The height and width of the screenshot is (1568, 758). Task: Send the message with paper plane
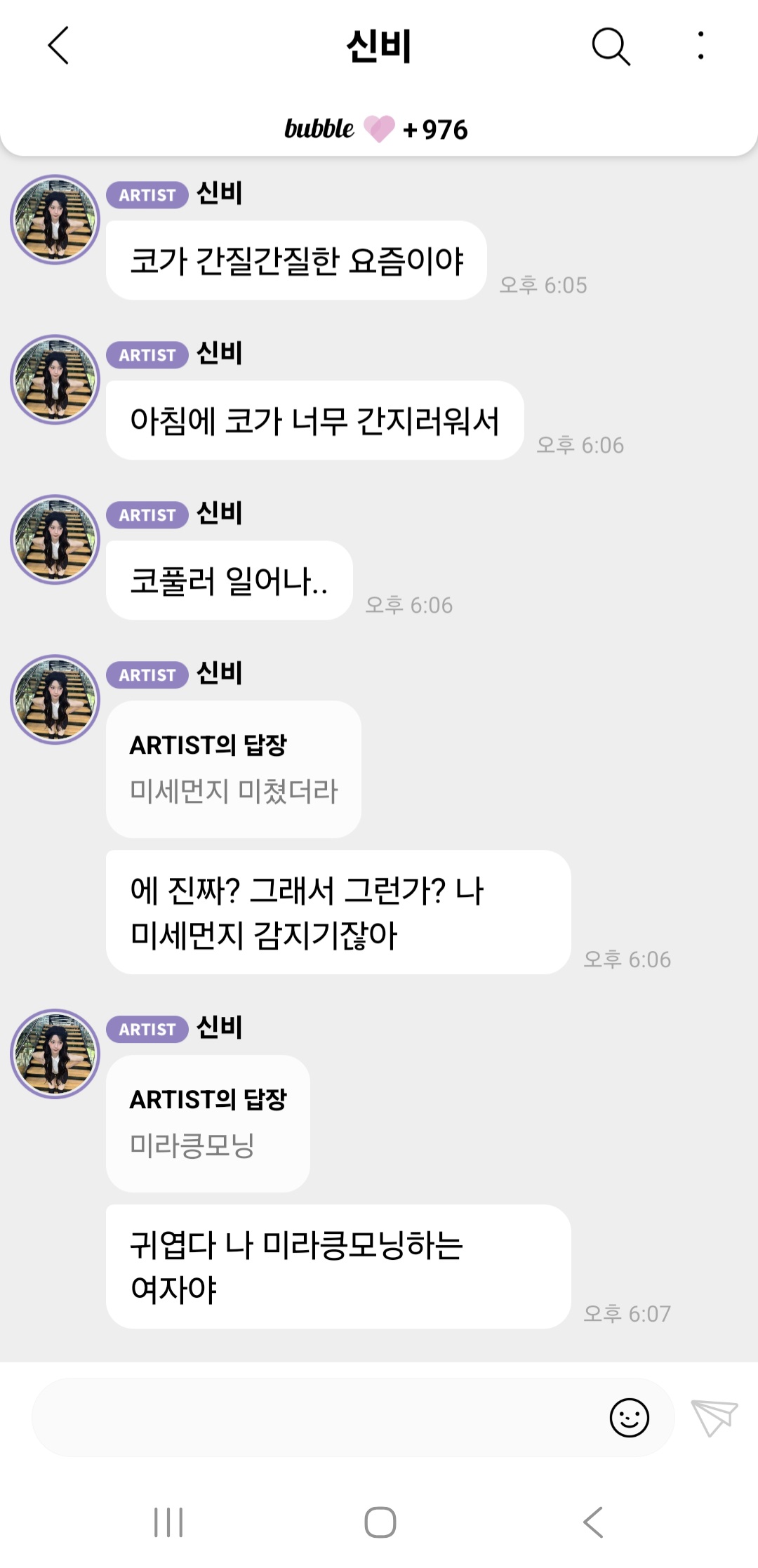click(x=714, y=1416)
